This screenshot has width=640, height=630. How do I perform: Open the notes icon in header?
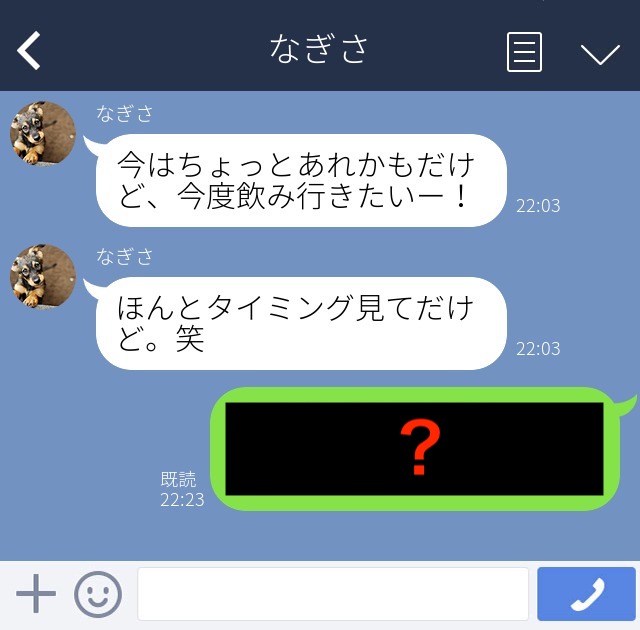click(x=524, y=52)
